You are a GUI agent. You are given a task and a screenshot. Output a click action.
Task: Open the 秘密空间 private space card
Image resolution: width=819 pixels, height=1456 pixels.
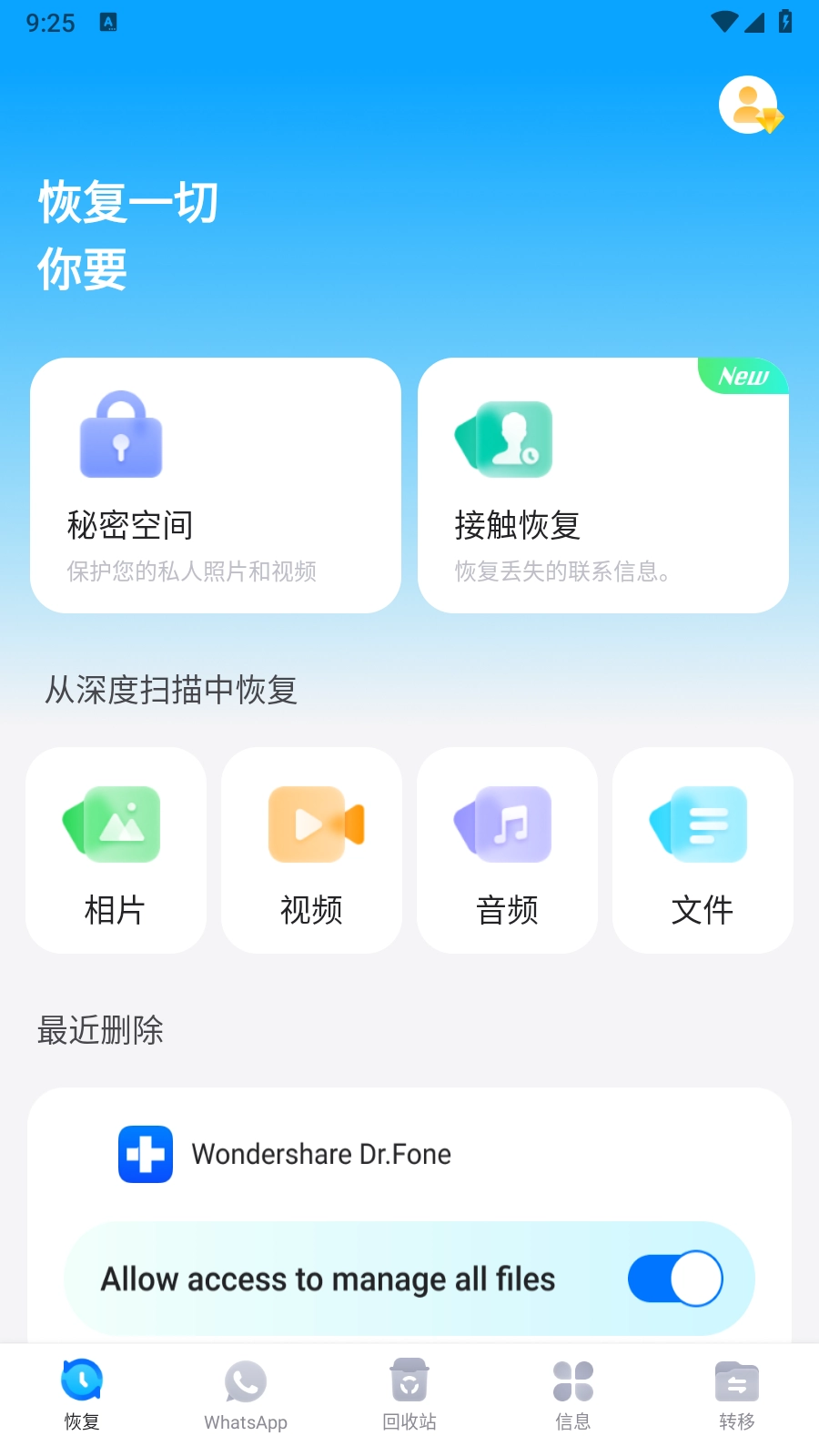pyautogui.click(x=216, y=485)
